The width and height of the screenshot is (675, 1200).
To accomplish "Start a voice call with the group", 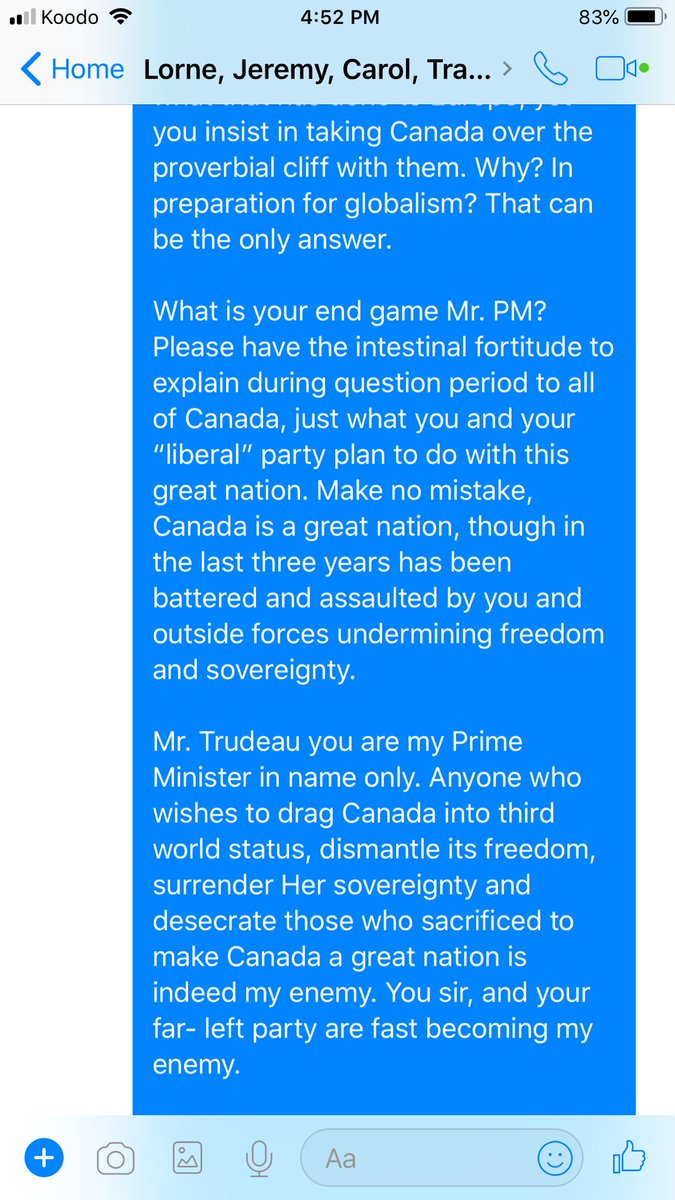I will [x=551, y=70].
